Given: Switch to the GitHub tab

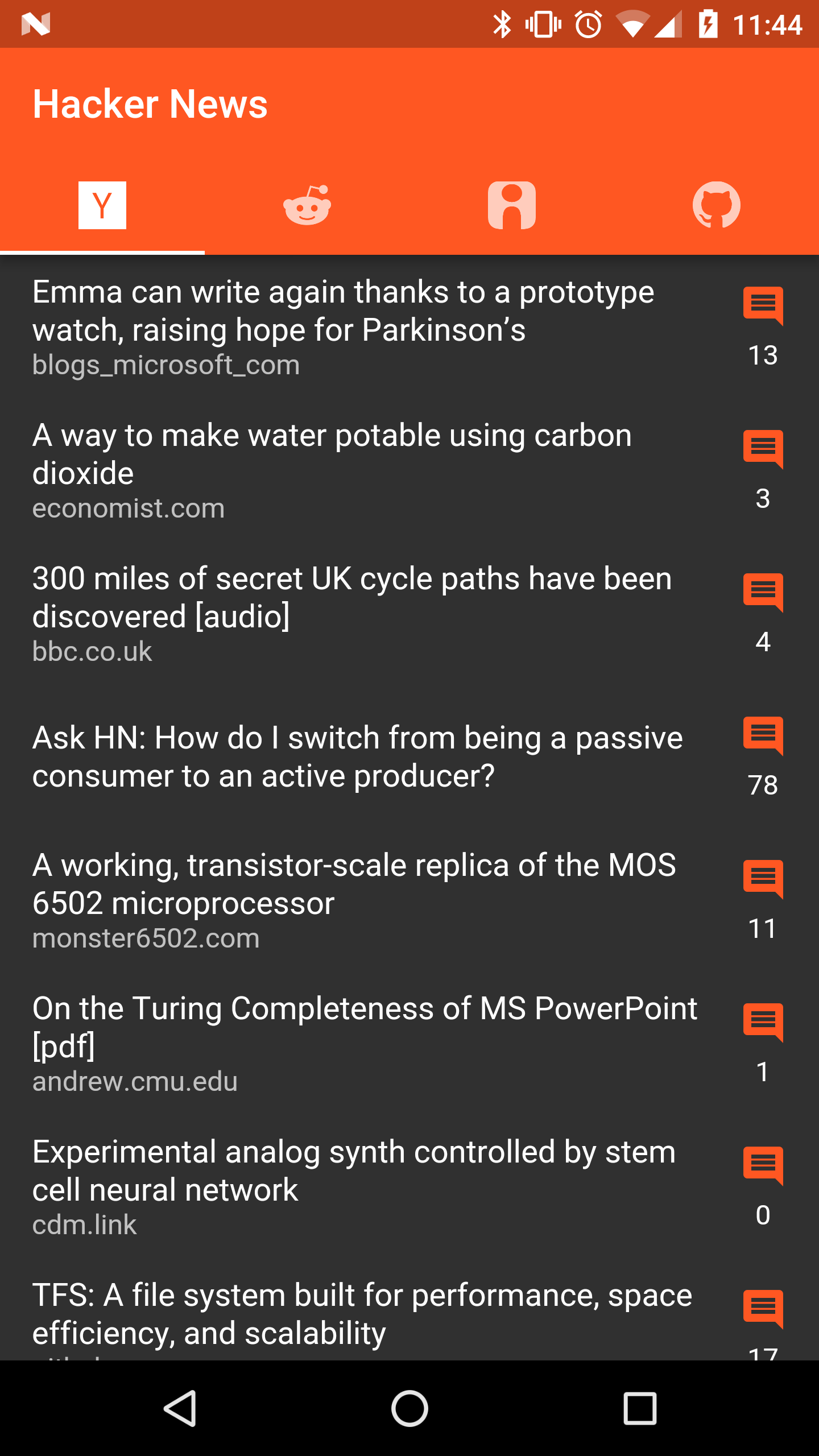Looking at the screenshot, I should (x=716, y=205).
